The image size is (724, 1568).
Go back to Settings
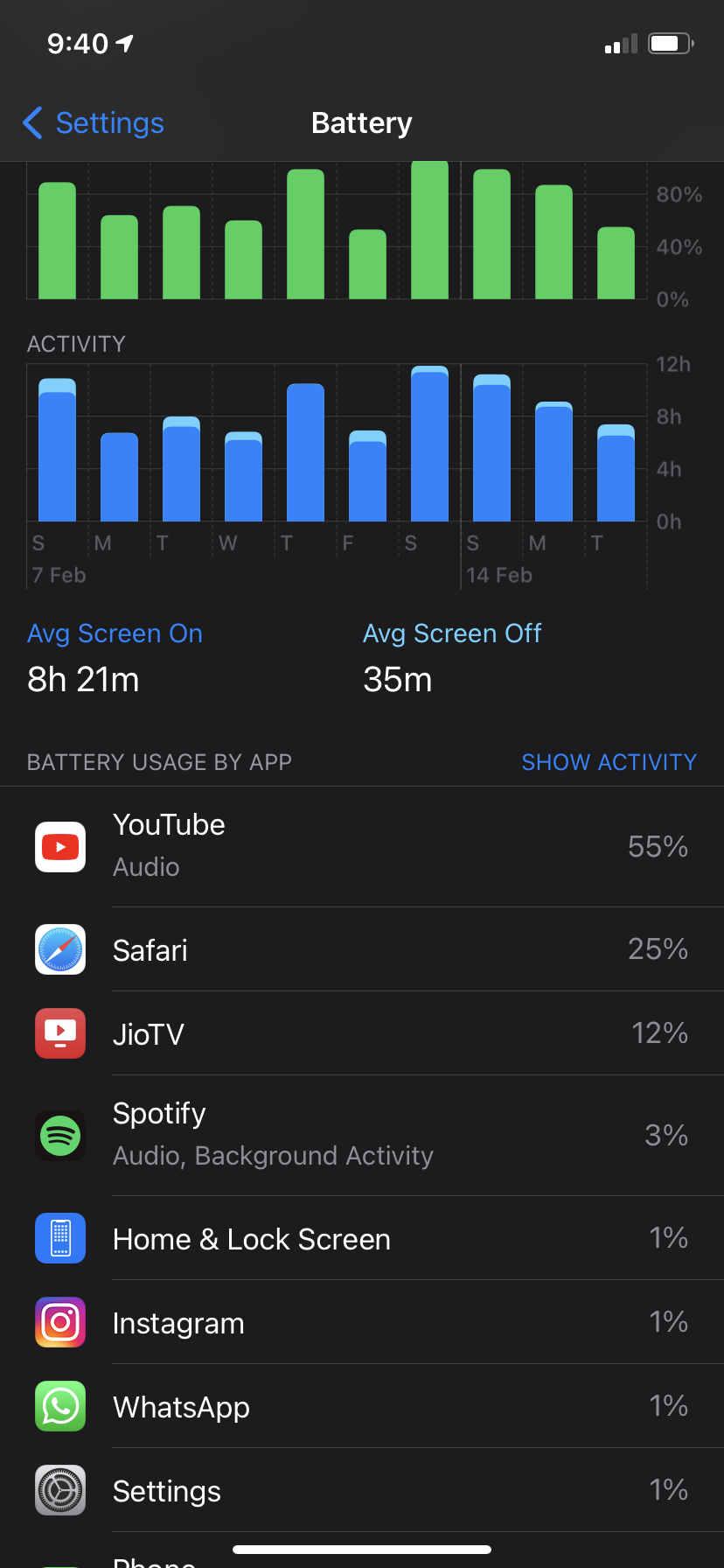click(x=94, y=123)
